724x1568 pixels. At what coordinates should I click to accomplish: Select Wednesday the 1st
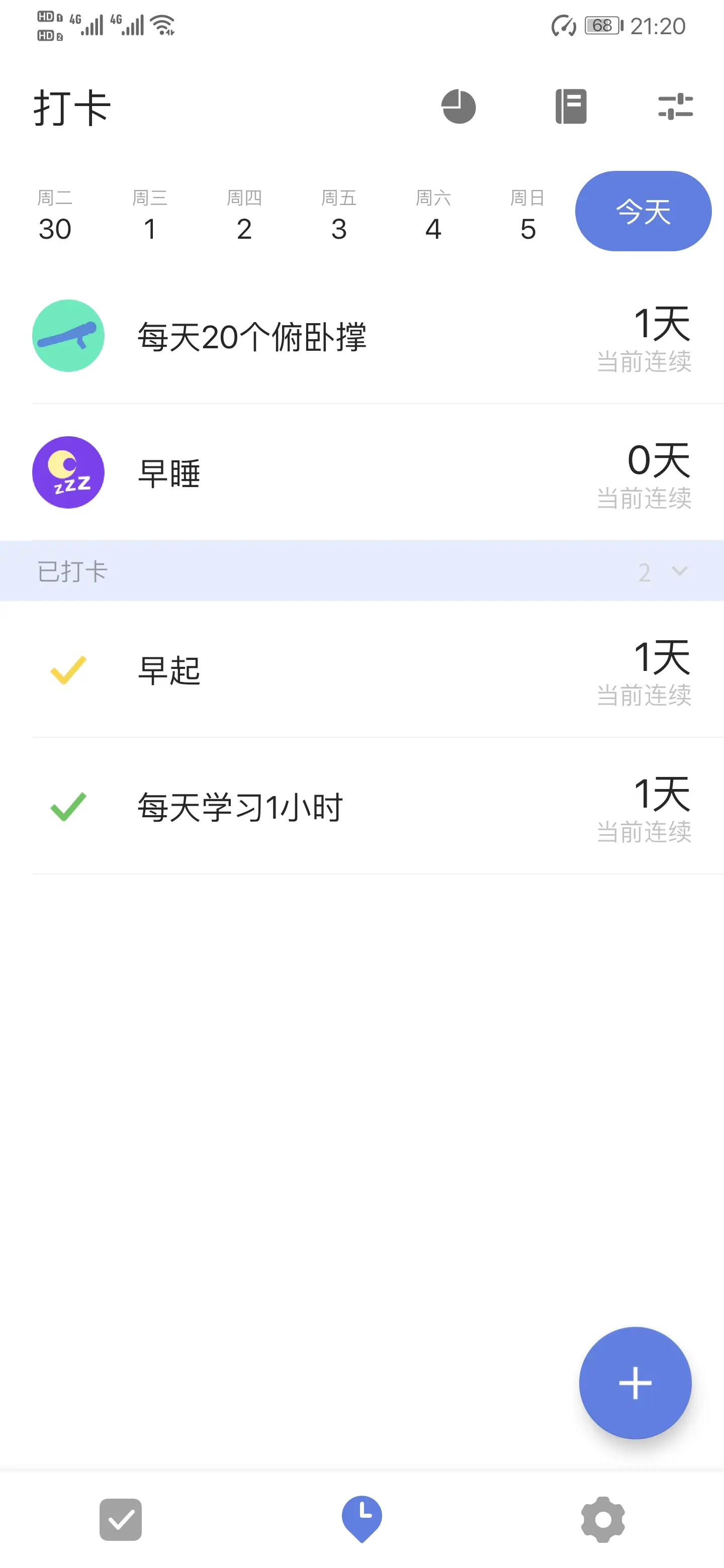coord(150,216)
